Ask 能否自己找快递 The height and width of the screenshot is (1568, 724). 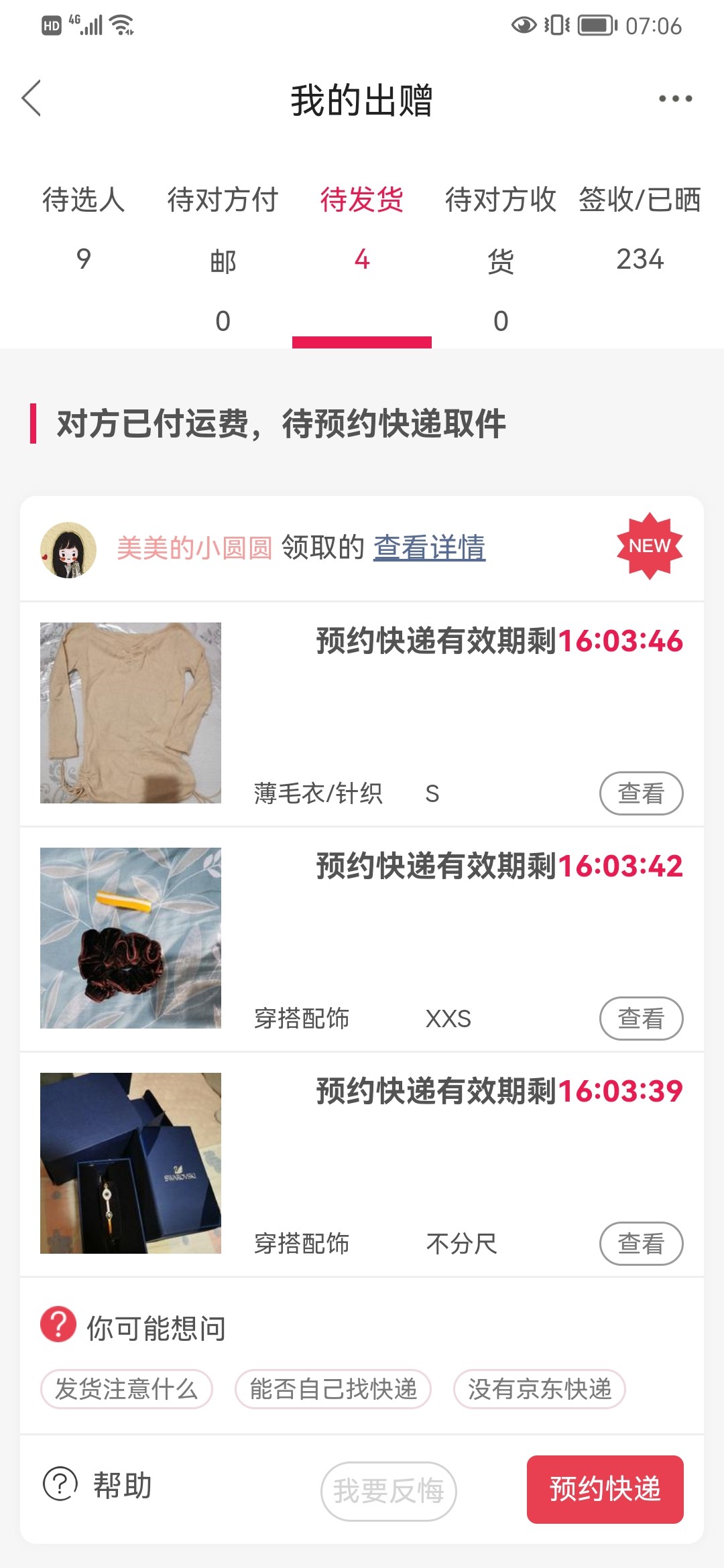(333, 1389)
